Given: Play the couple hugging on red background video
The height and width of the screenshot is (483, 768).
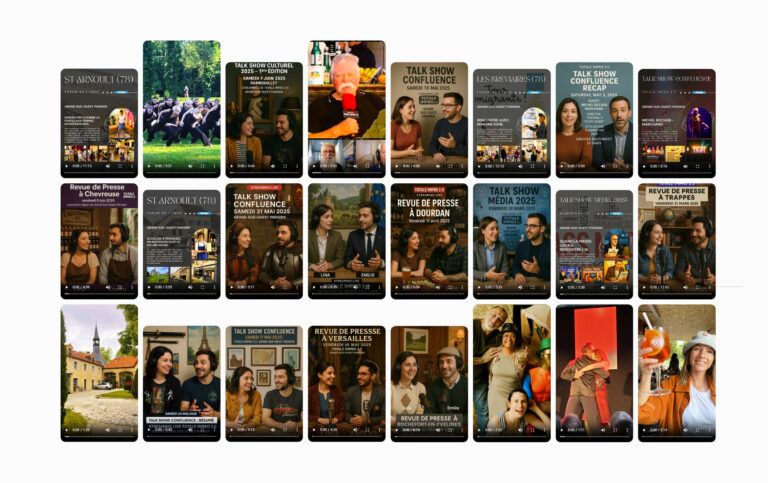Looking at the screenshot, I should click(562, 430).
